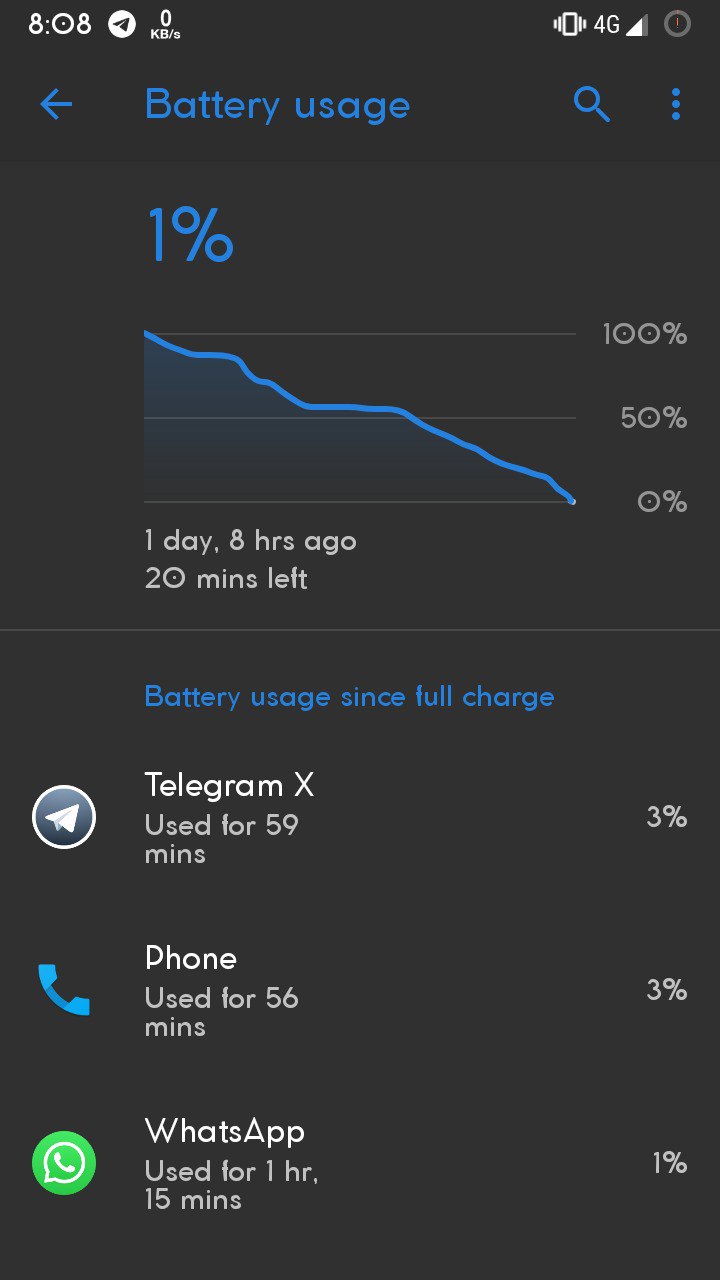Screen dimensions: 720x1280
Task: Open search in battery settings
Action: (x=591, y=104)
